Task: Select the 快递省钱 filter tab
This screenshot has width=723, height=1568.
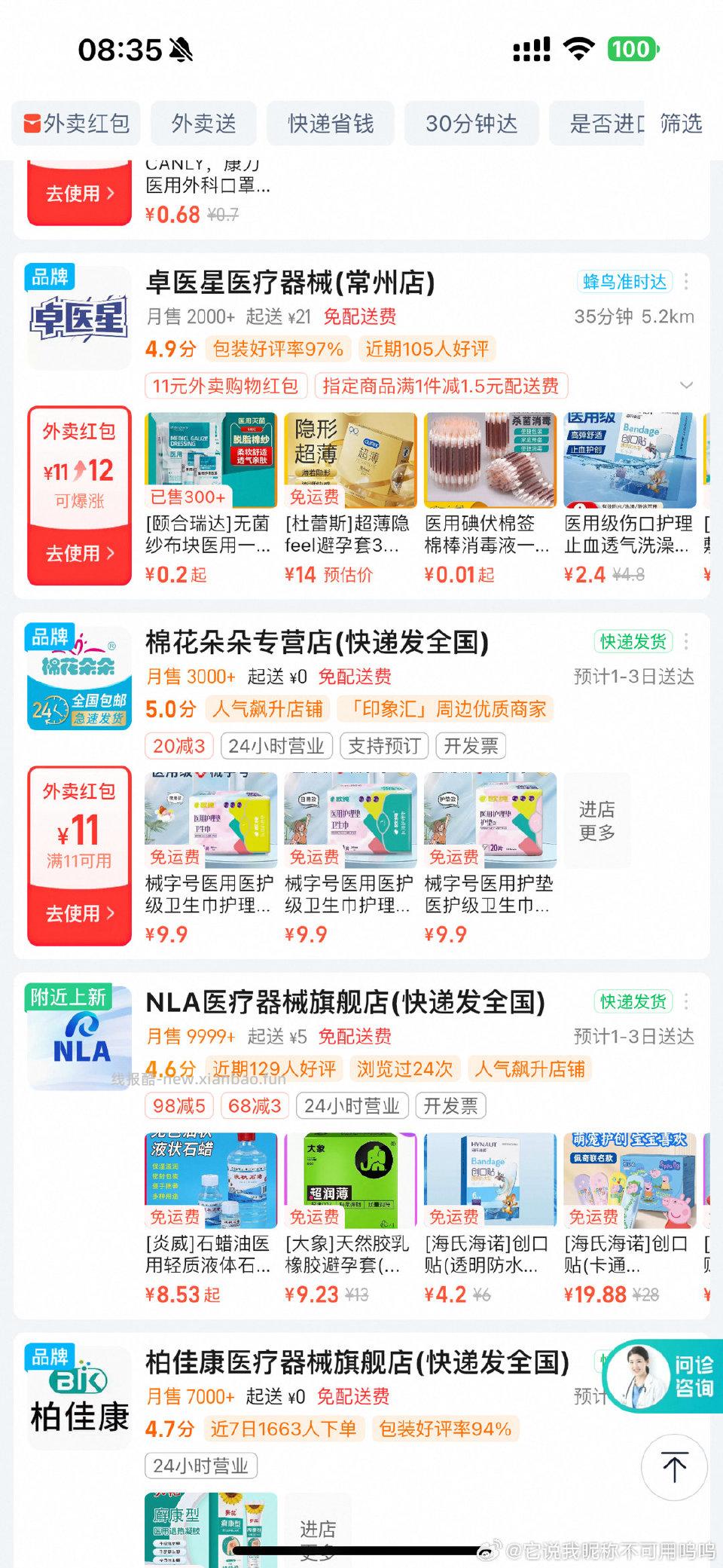Action: pos(331,124)
